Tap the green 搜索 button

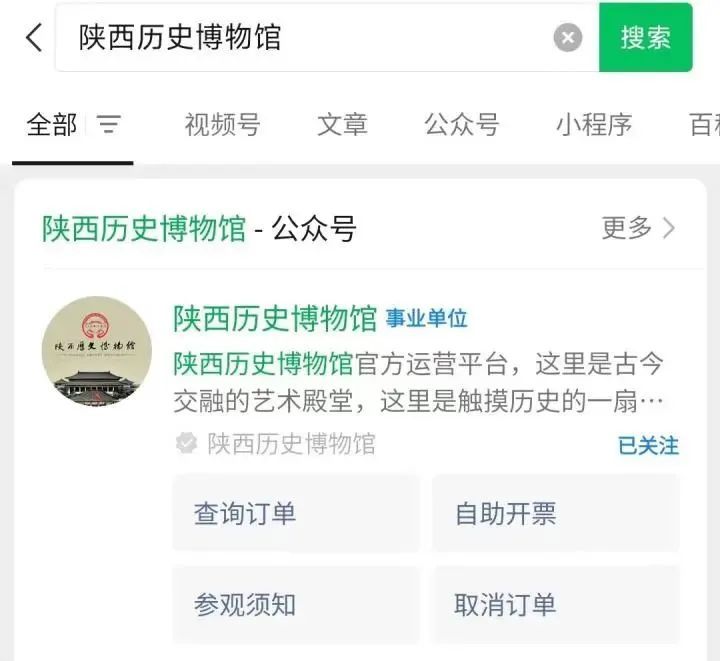point(645,38)
